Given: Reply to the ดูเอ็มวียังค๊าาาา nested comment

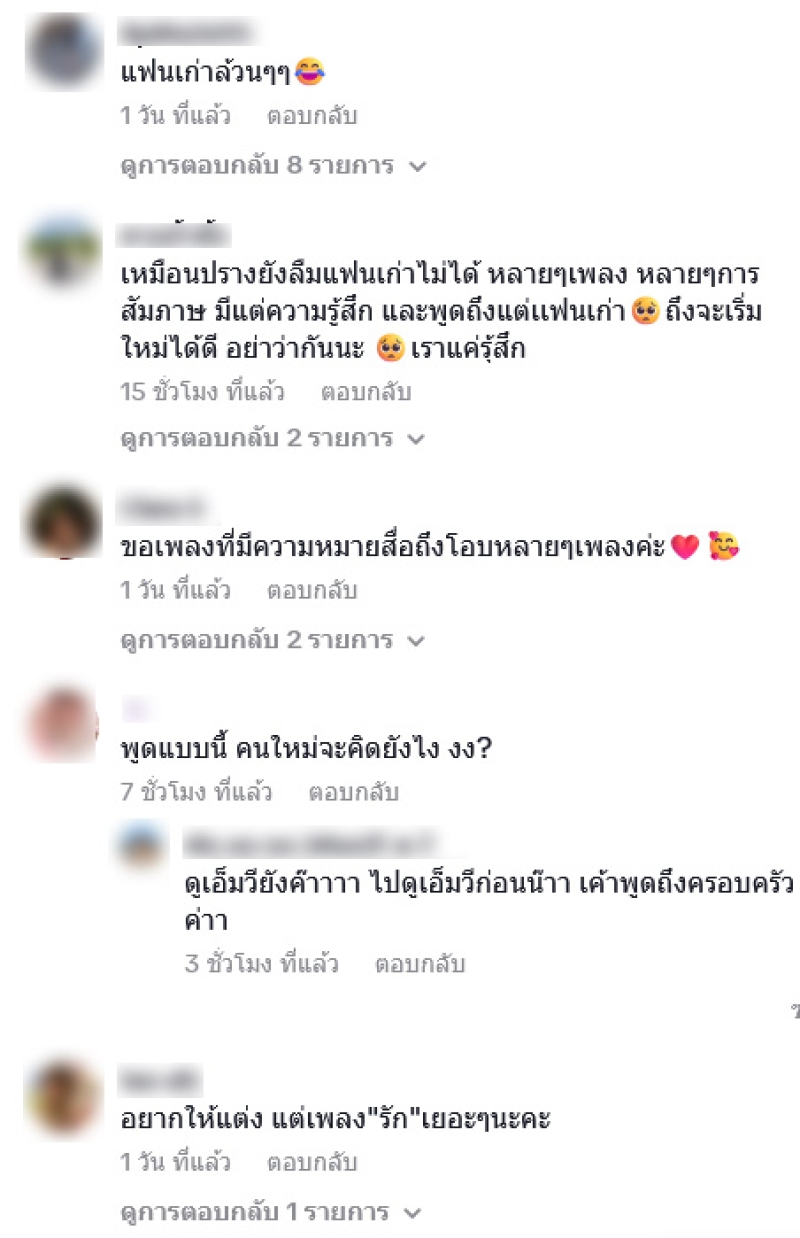Looking at the screenshot, I should [420, 965].
